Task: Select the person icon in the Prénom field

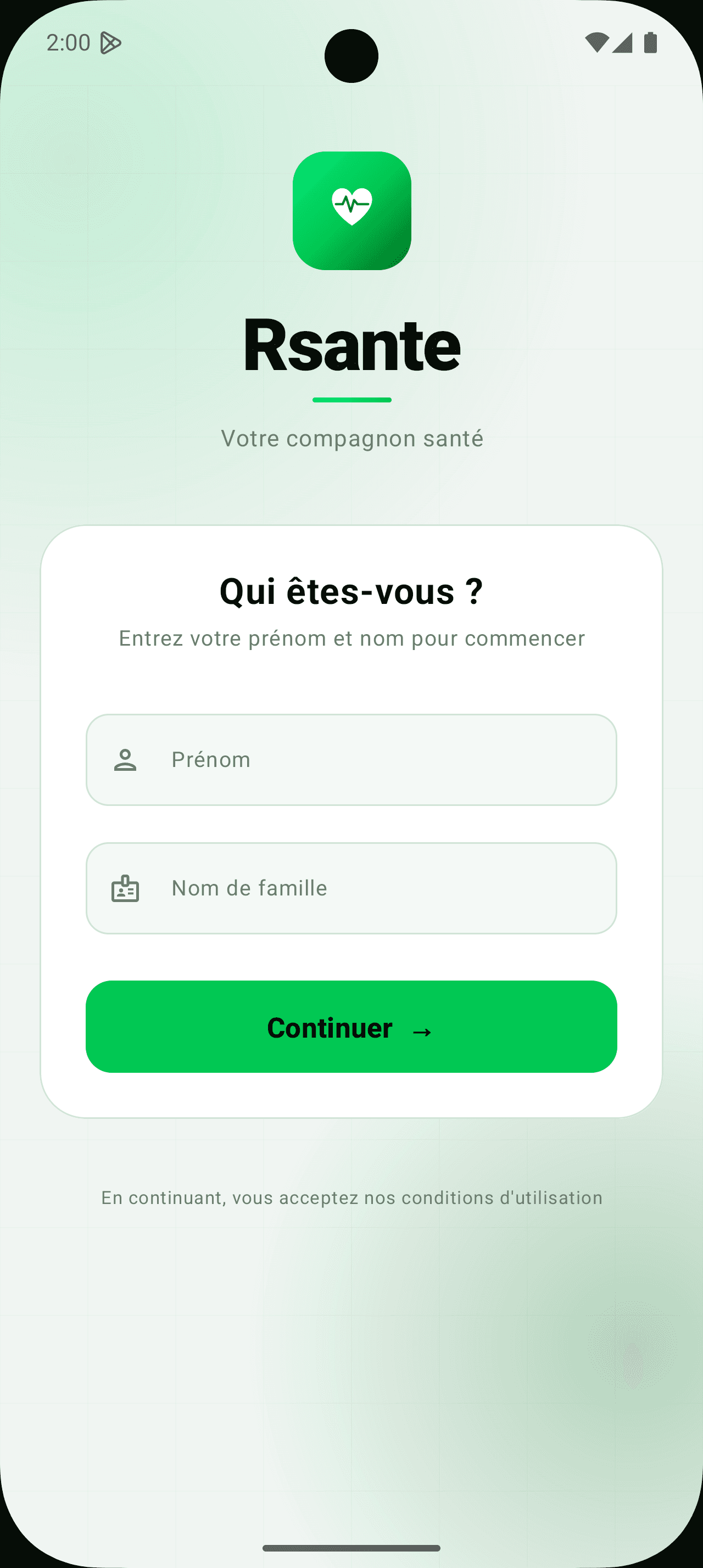Action: click(125, 760)
